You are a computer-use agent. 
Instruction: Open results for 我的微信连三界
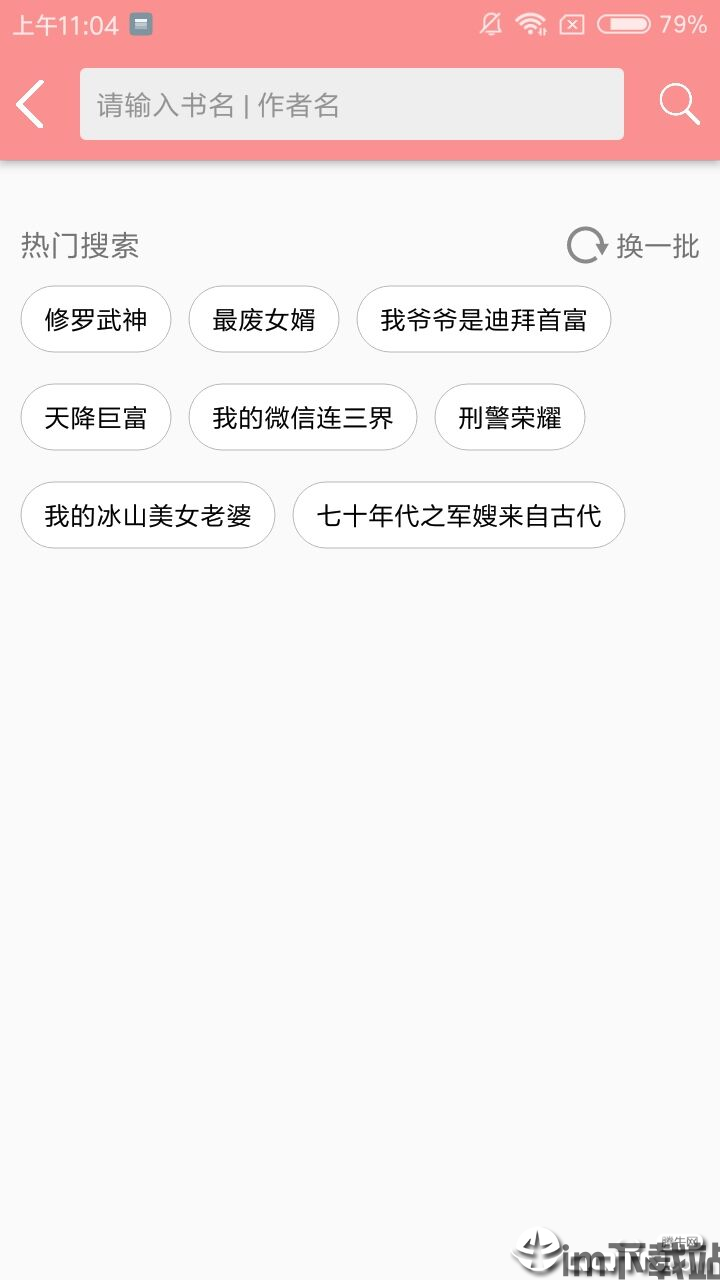(x=303, y=417)
